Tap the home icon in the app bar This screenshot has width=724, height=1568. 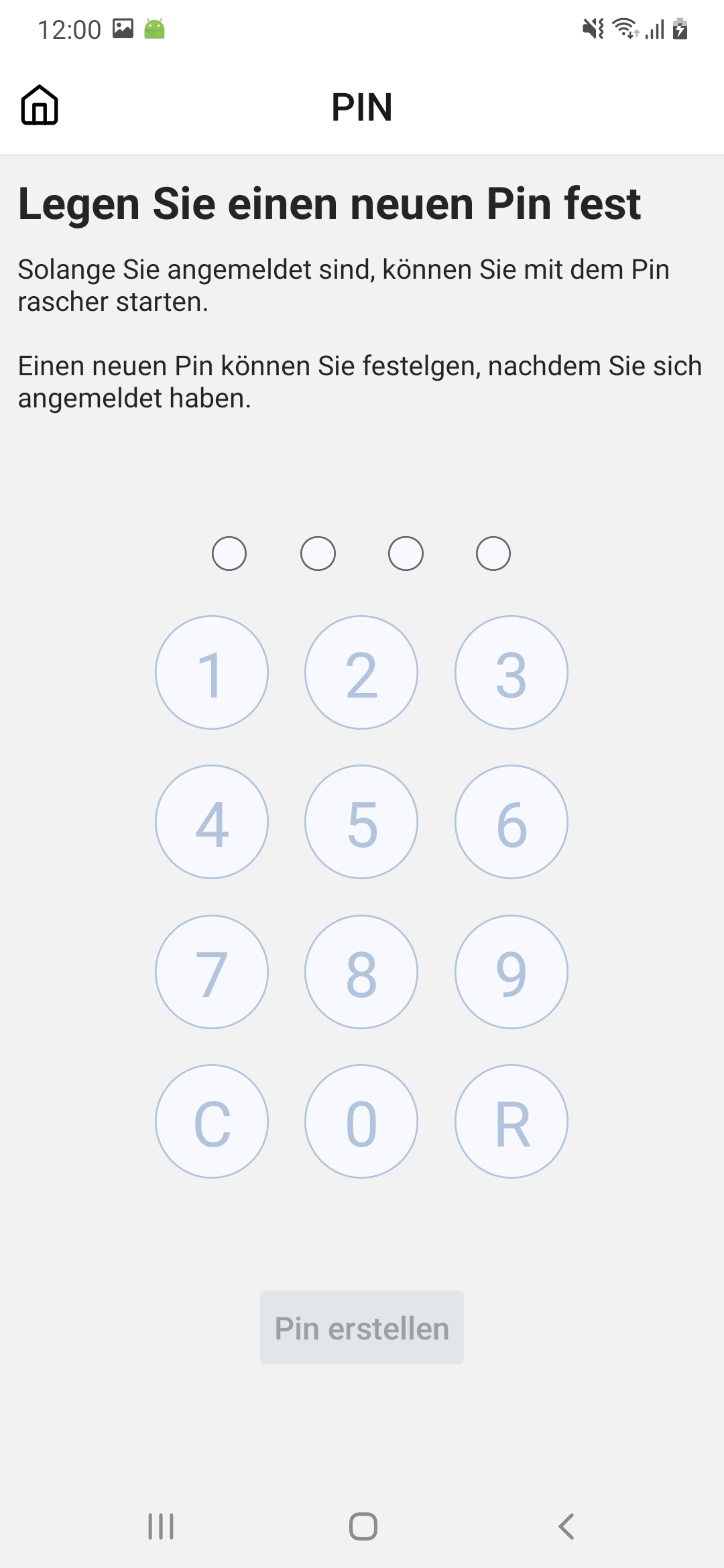pyautogui.click(x=40, y=106)
